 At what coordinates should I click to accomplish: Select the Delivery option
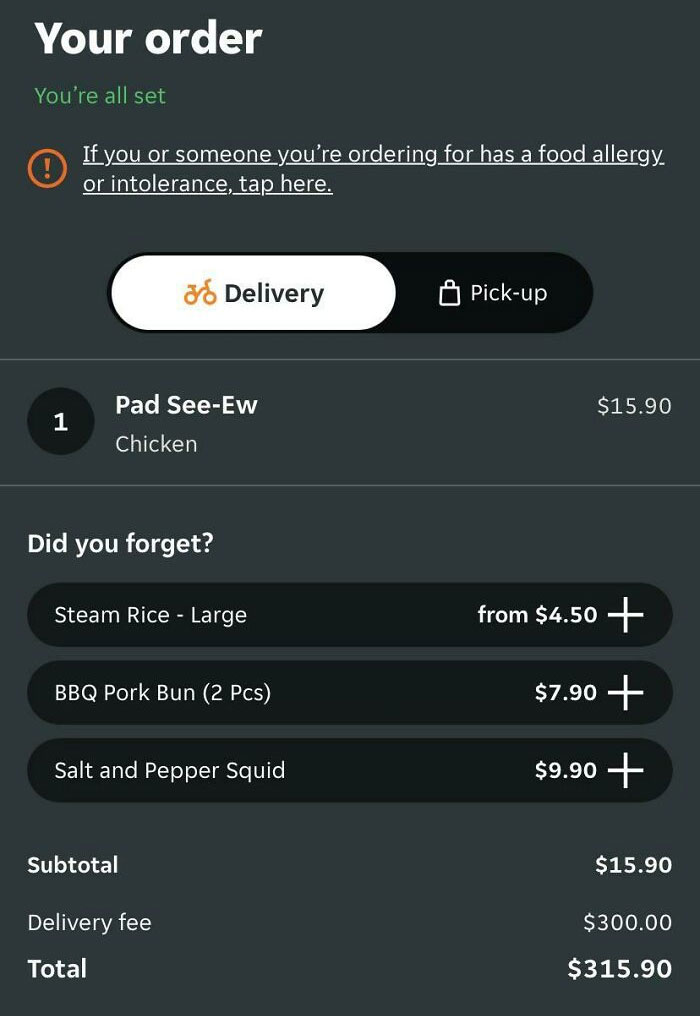[x=254, y=293]
